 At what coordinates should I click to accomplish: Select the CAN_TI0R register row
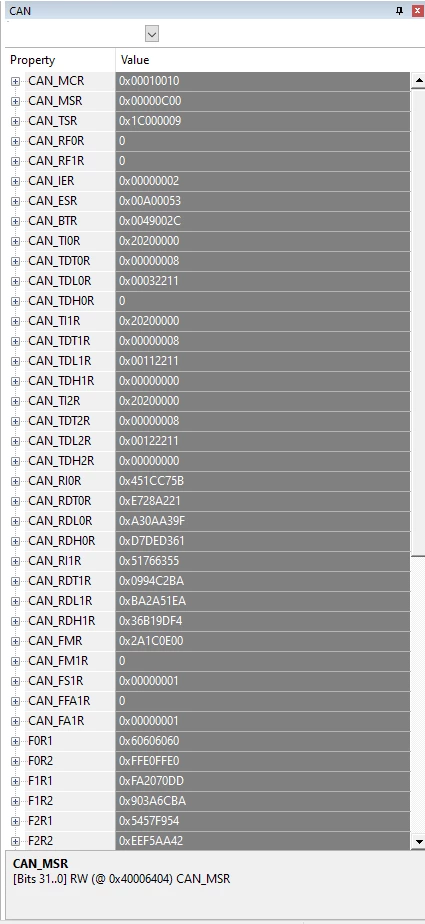pyautogui.click(x=209, y=241)
